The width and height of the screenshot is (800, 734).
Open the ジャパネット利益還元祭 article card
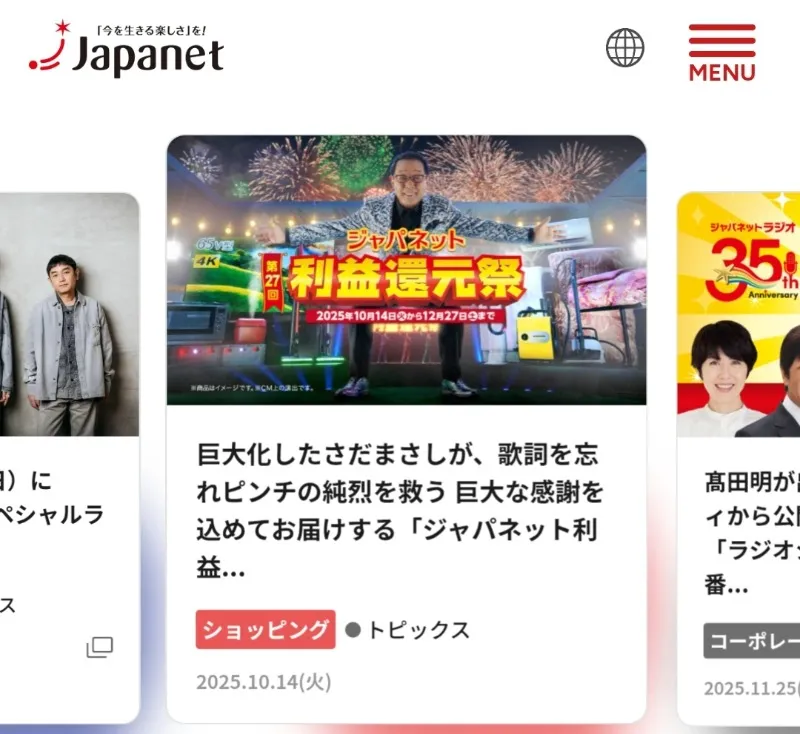coord(405,512)
